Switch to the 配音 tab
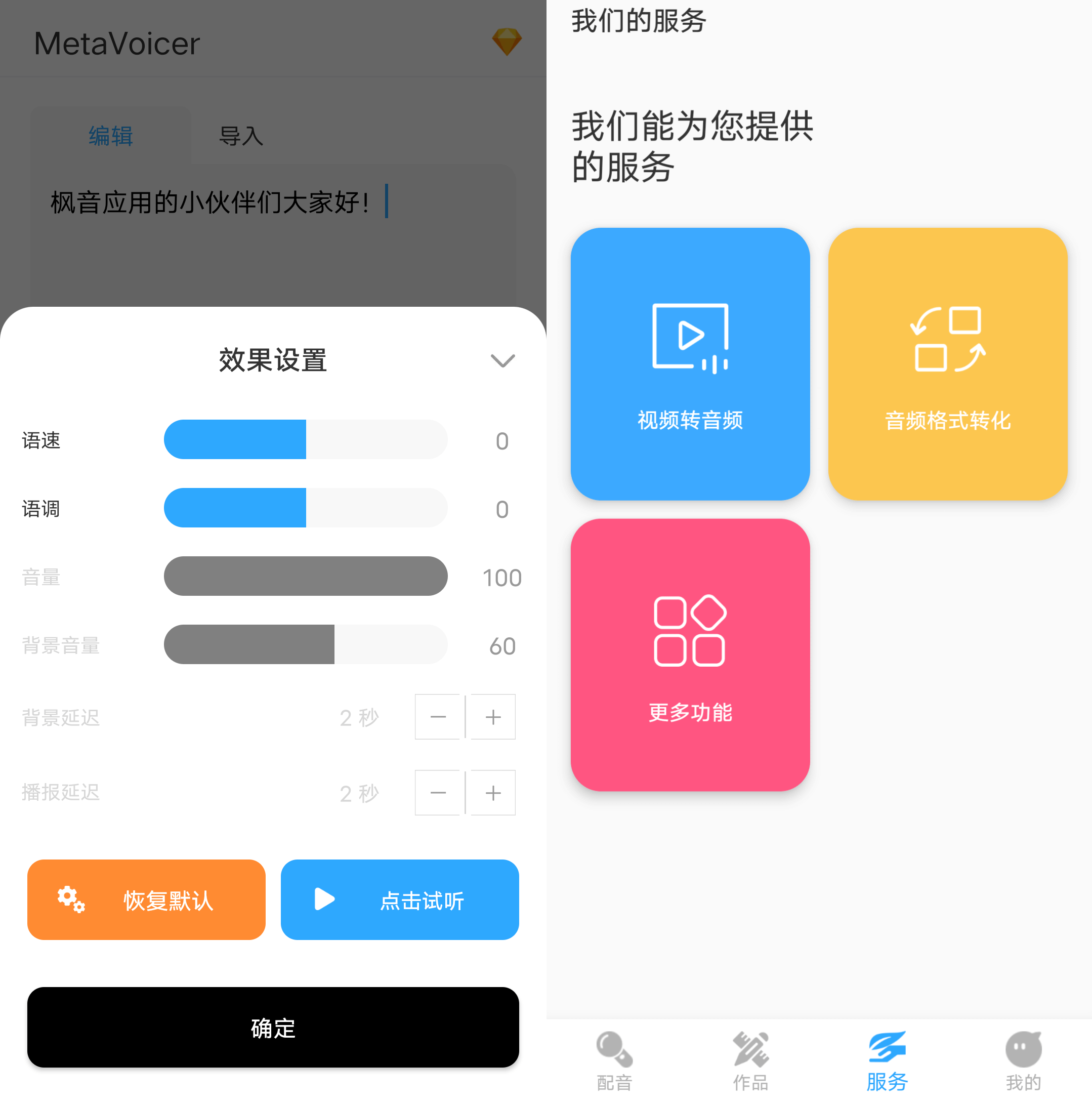 pos(614,1060)
